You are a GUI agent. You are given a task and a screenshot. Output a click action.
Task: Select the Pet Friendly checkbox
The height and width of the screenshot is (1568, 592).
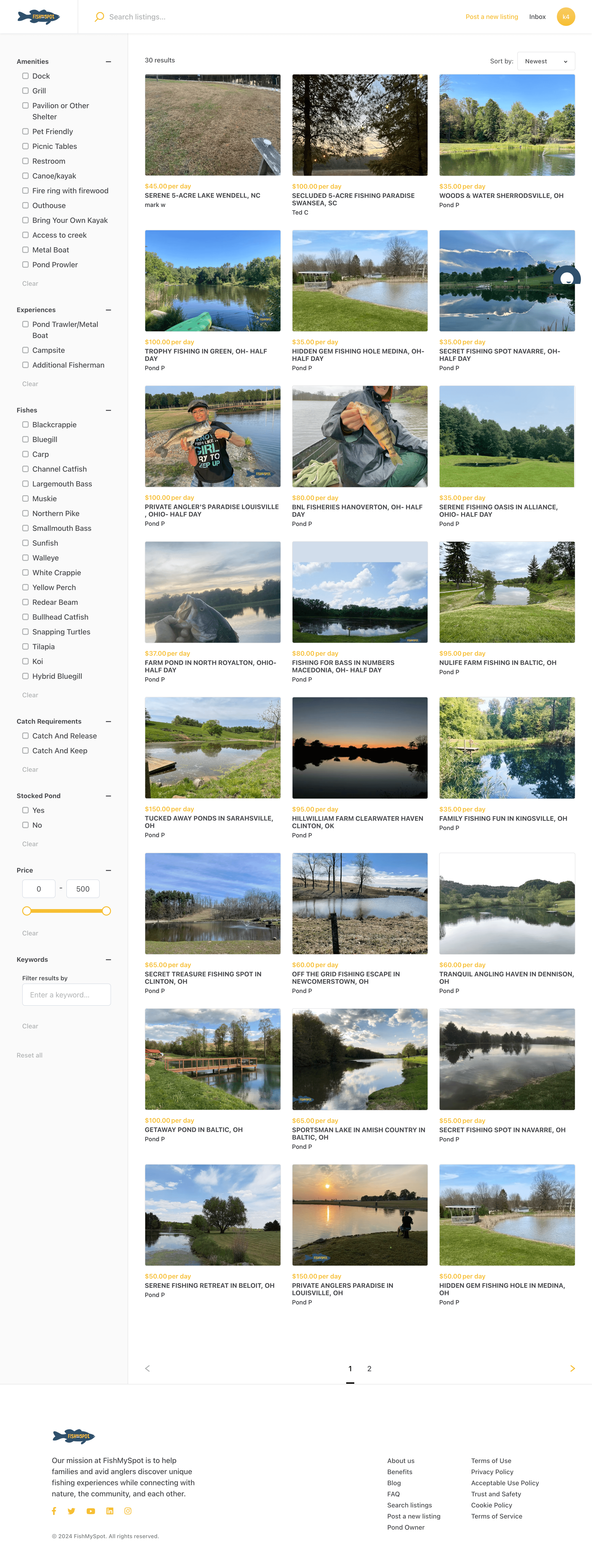click(26, 132)
